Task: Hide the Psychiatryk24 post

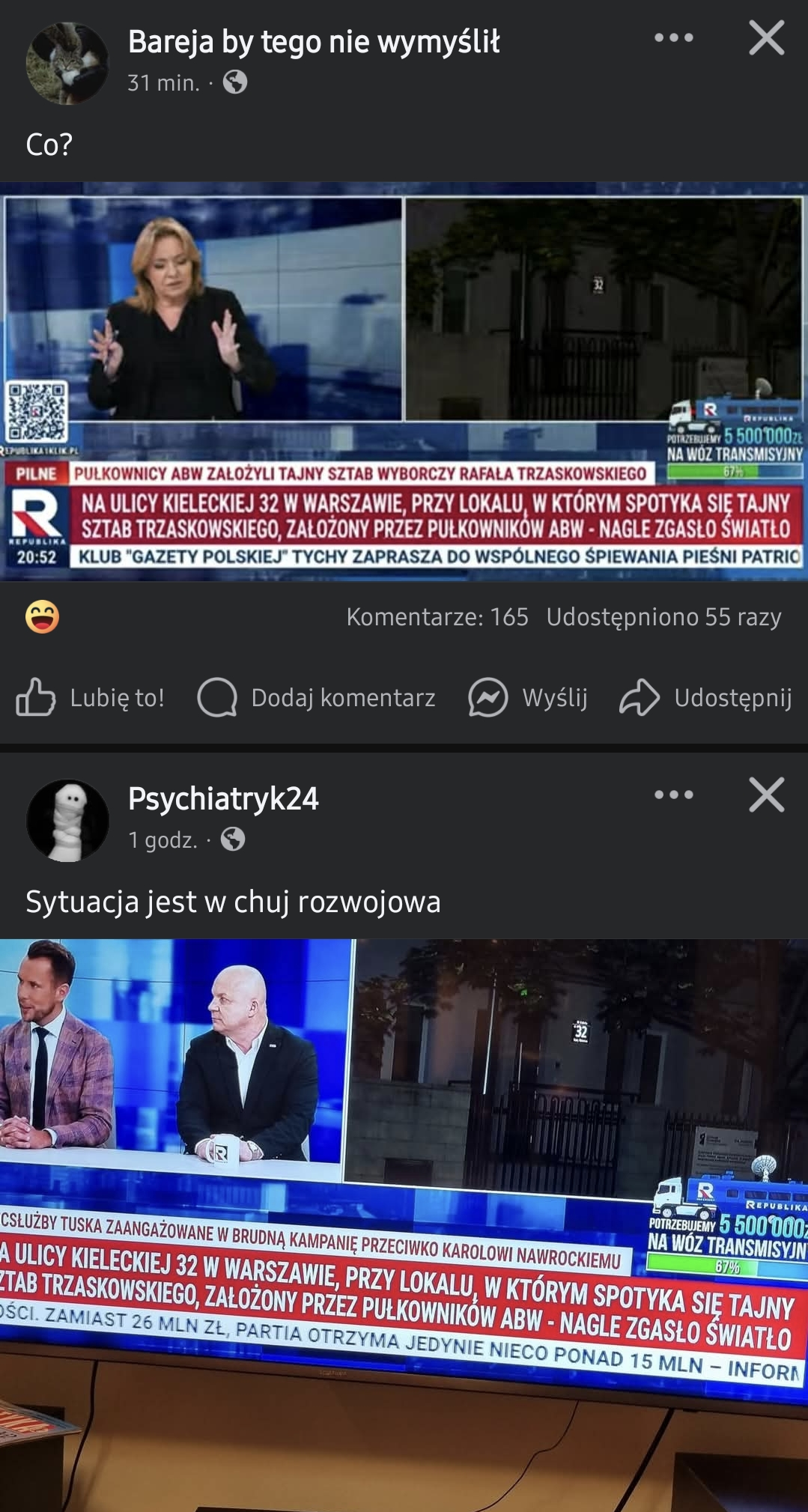Action: (x=766, y=795)
